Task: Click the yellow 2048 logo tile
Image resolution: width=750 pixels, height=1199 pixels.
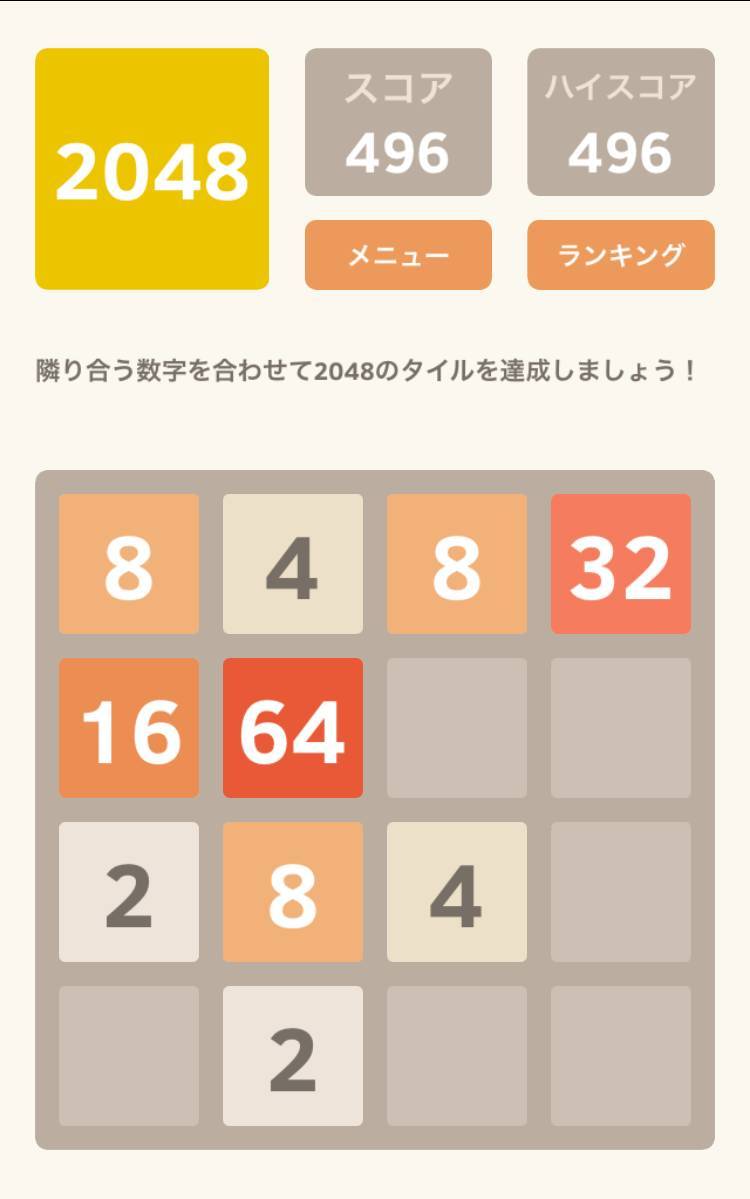Action: [152, 167]
